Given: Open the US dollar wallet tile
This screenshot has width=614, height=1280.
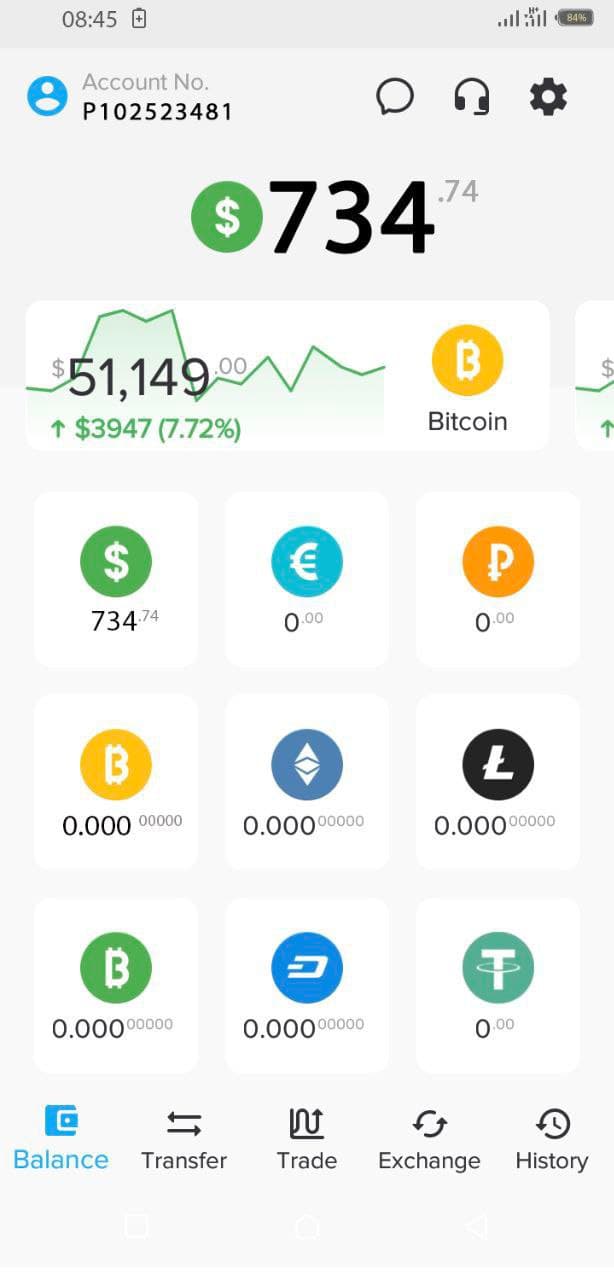Looking at the screenshot, I should 116,579.
